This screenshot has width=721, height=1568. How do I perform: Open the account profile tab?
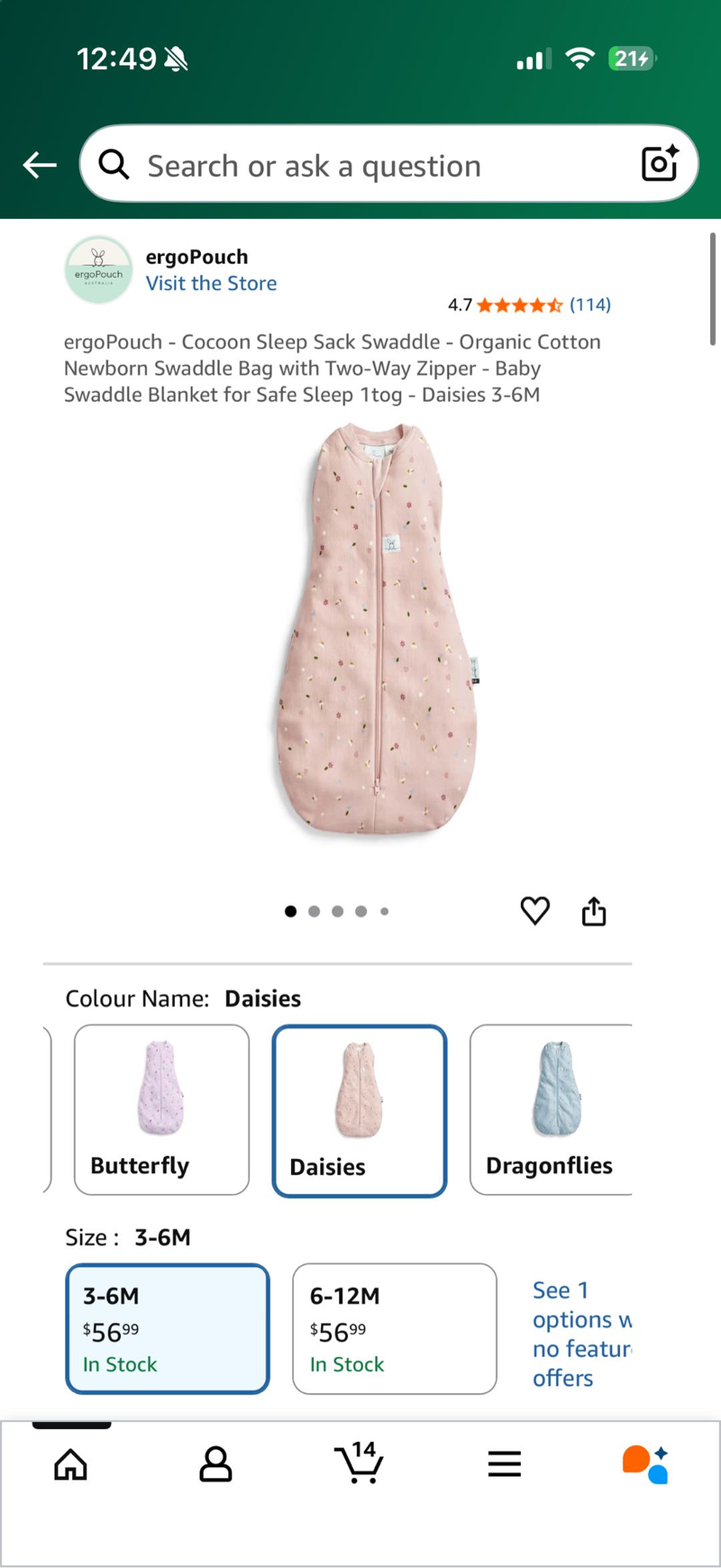click(215, 1464)
